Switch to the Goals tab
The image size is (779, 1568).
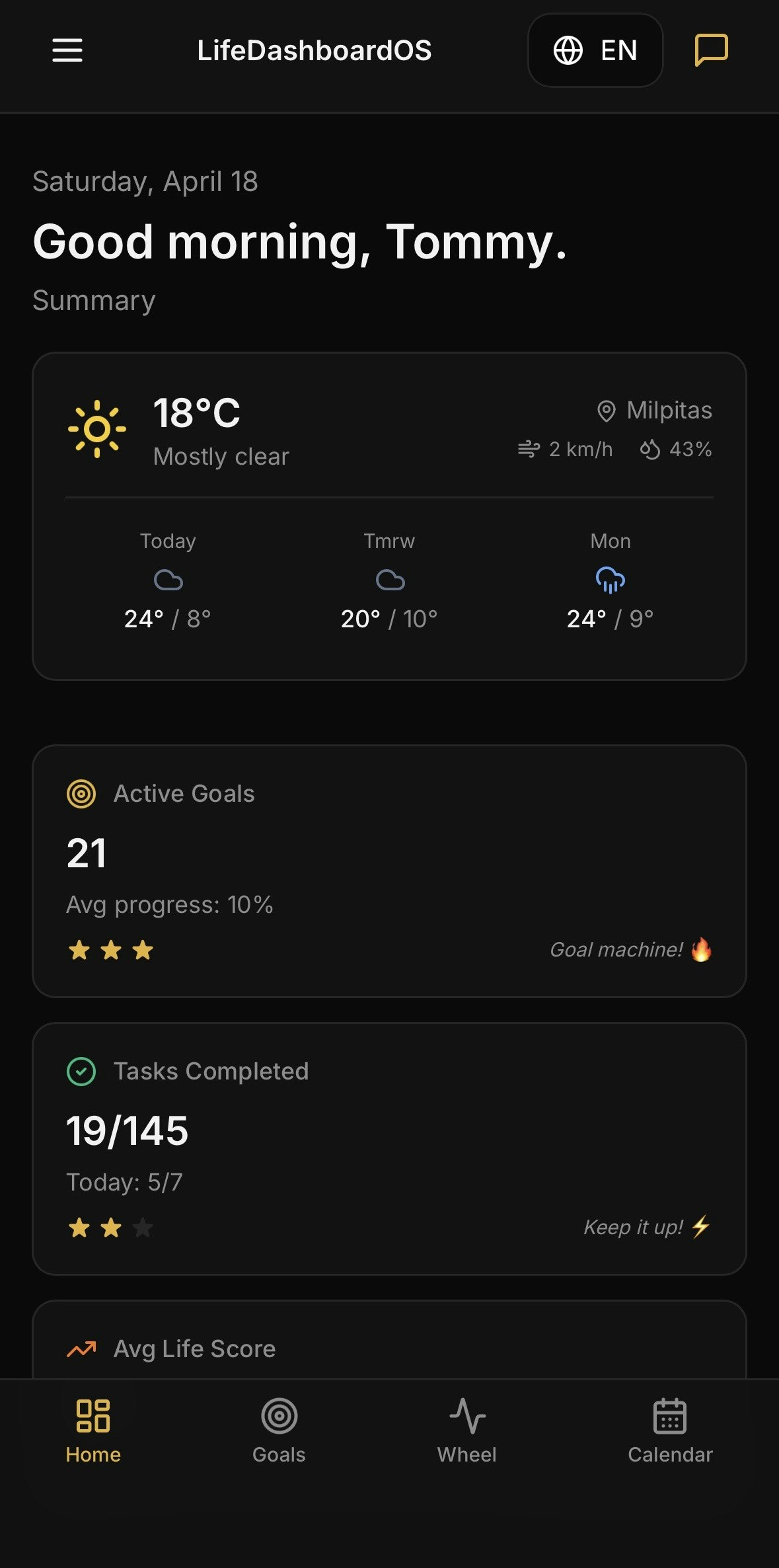click(279, 1431)
